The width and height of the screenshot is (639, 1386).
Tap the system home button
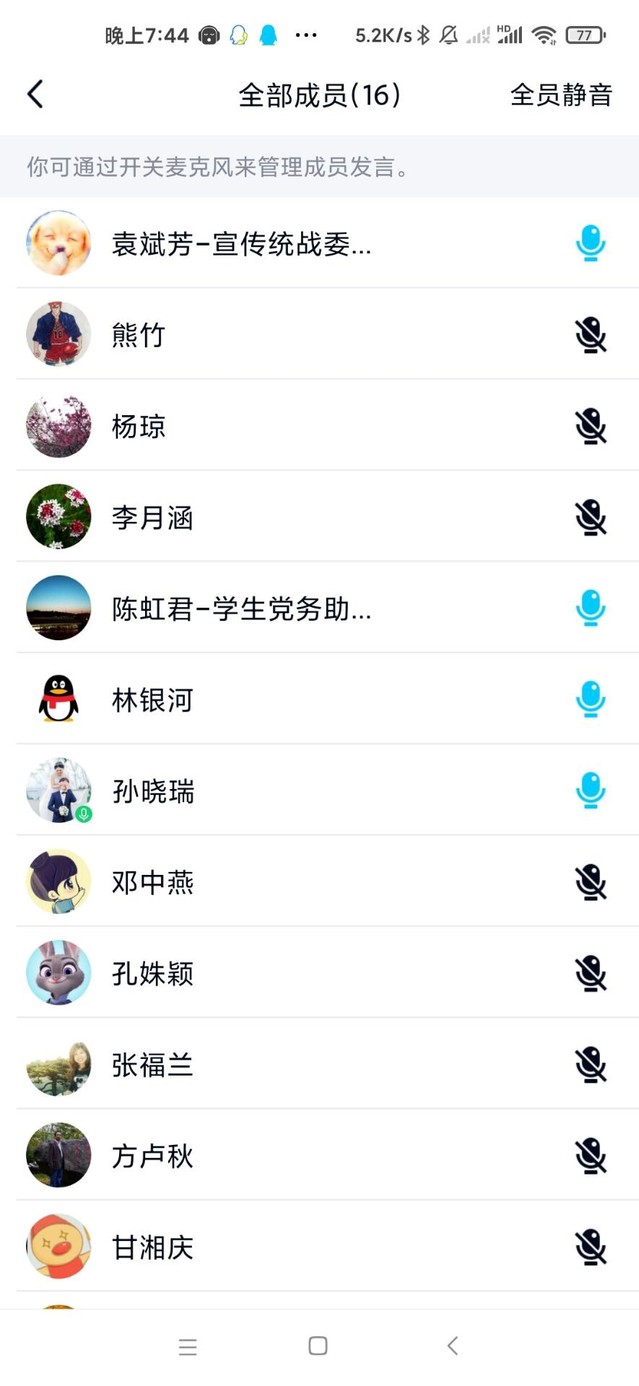318,1346
